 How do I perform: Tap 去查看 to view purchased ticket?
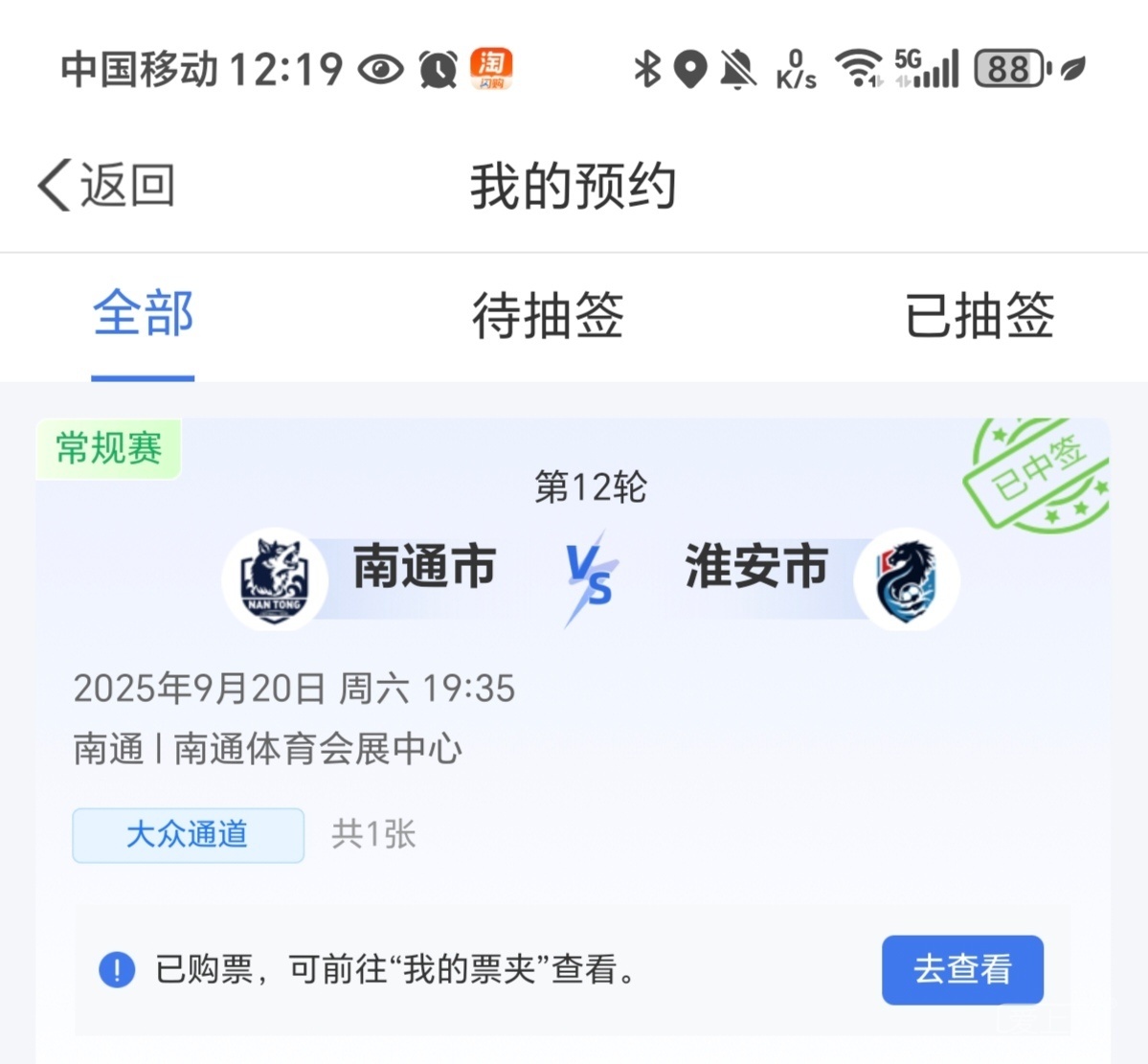click(961, 969)
